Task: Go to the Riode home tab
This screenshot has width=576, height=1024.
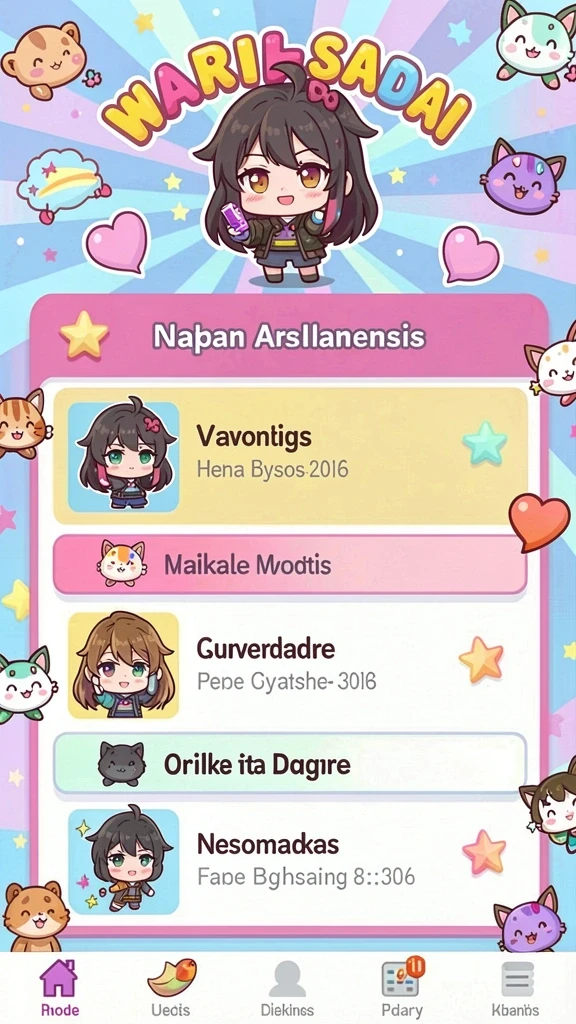Action: click(59, 988)
